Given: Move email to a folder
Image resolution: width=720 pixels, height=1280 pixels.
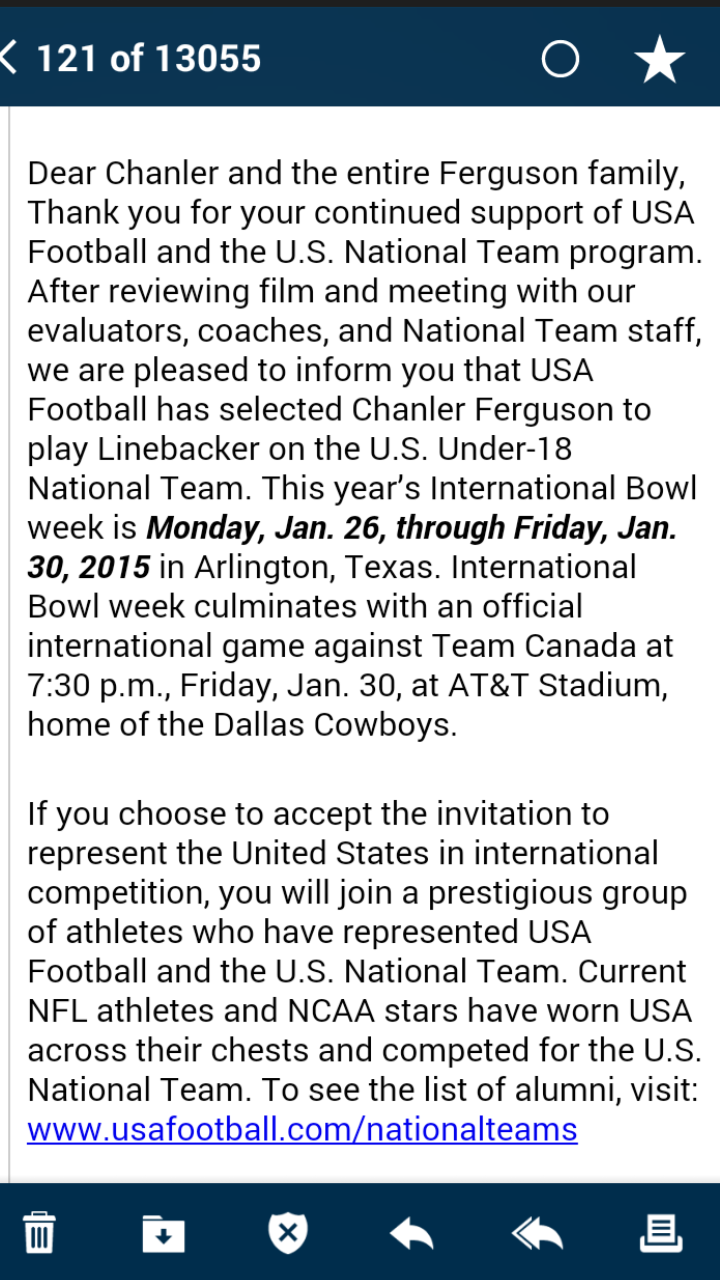Looking at the screenshot, I should tap(163, 1233).
